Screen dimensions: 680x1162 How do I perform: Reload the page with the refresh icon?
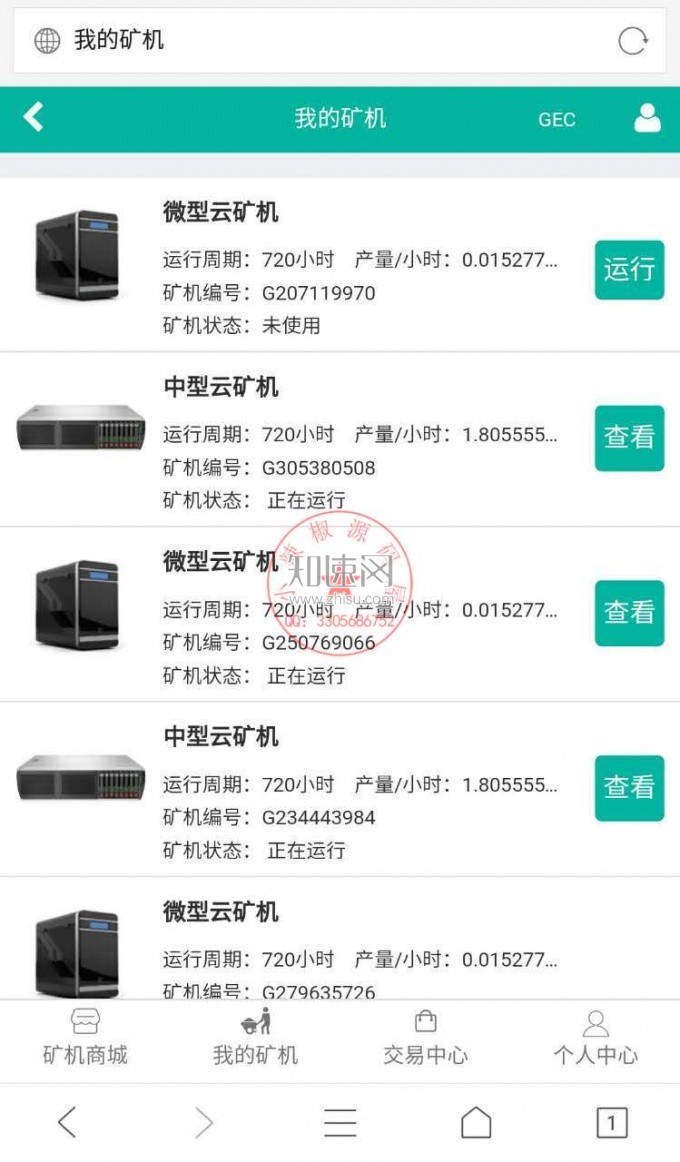click(x=632, y=41)
